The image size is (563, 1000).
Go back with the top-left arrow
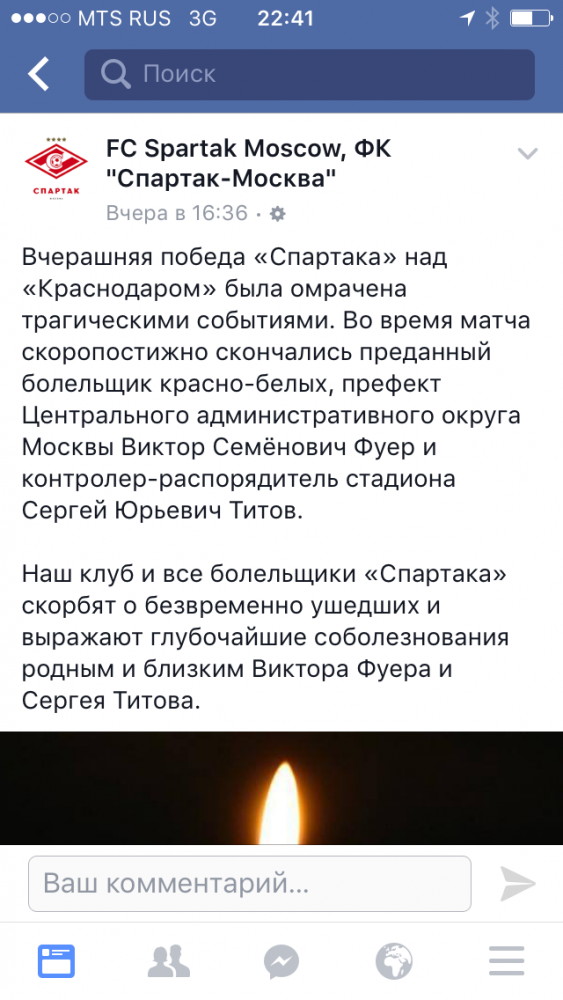point(38,74)
